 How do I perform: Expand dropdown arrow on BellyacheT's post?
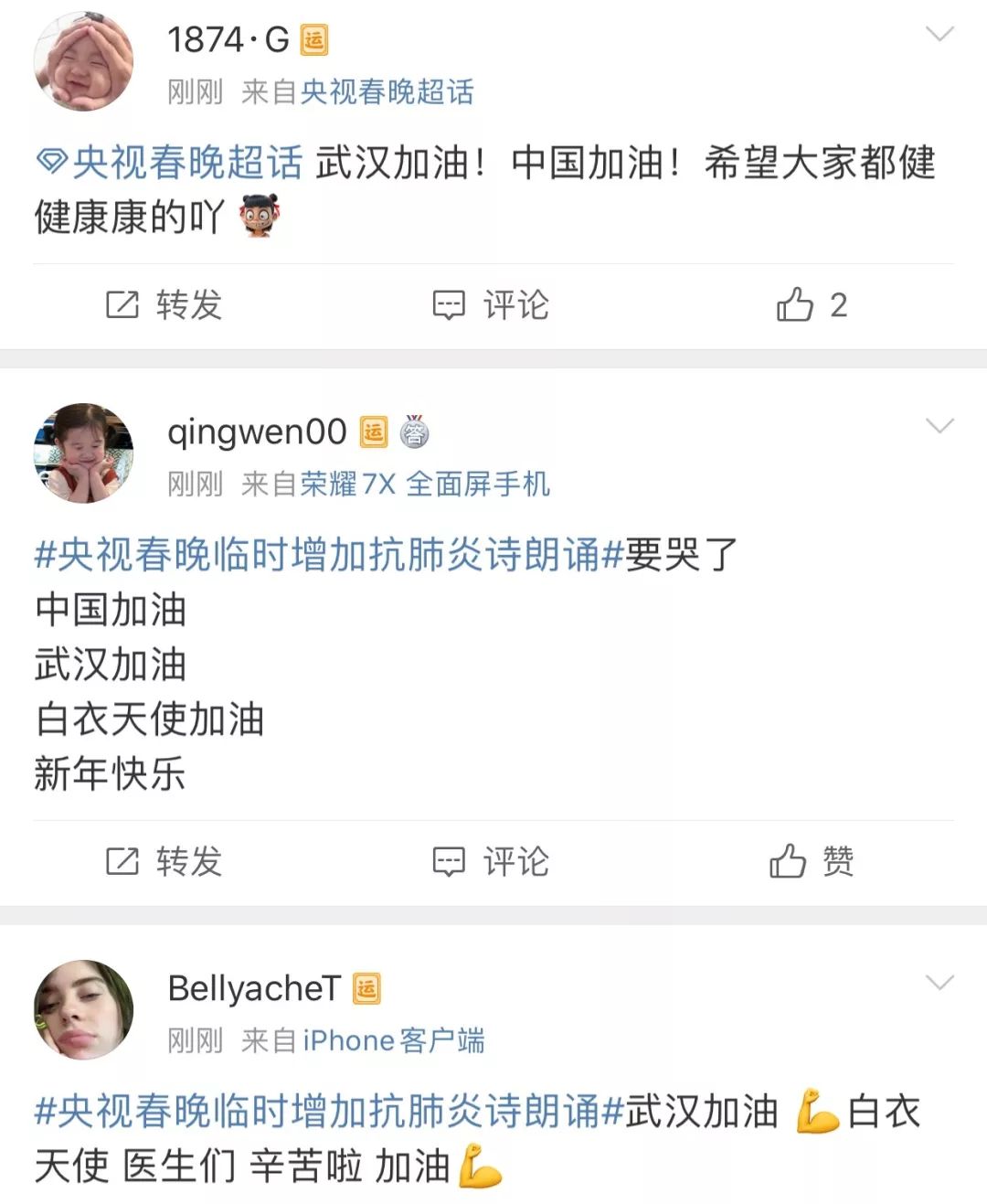pos(939,983)
